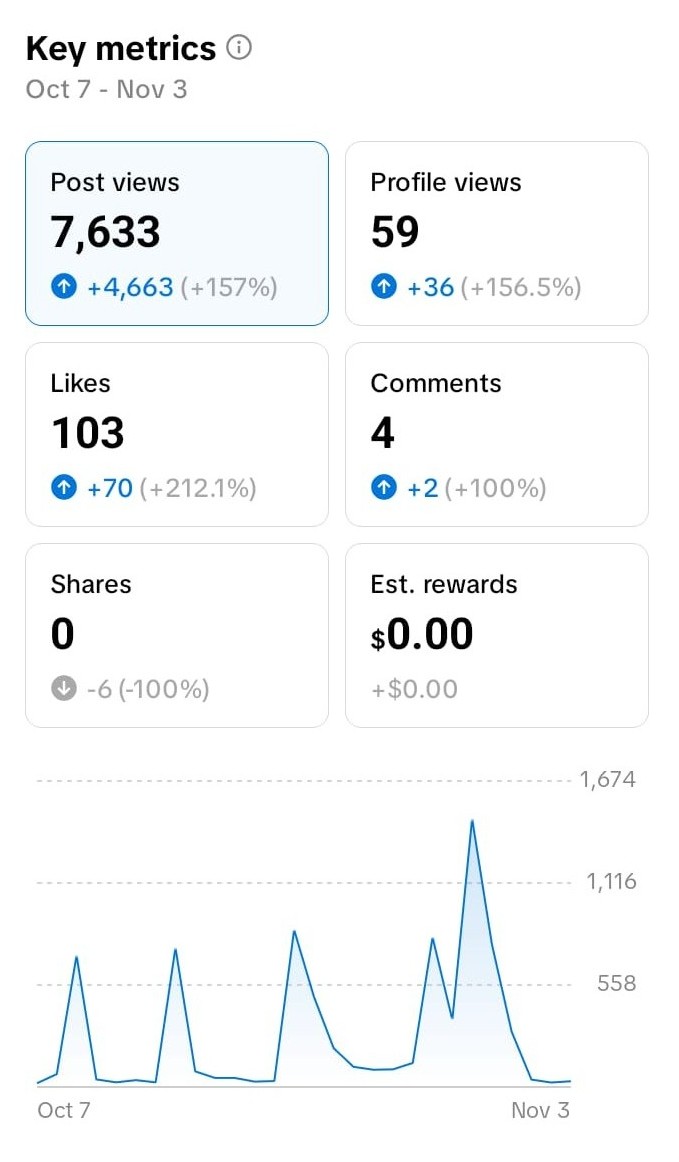679x1162 pixels.
Task: Choose the Comments metric card
Action: click(x=496, y=434)
